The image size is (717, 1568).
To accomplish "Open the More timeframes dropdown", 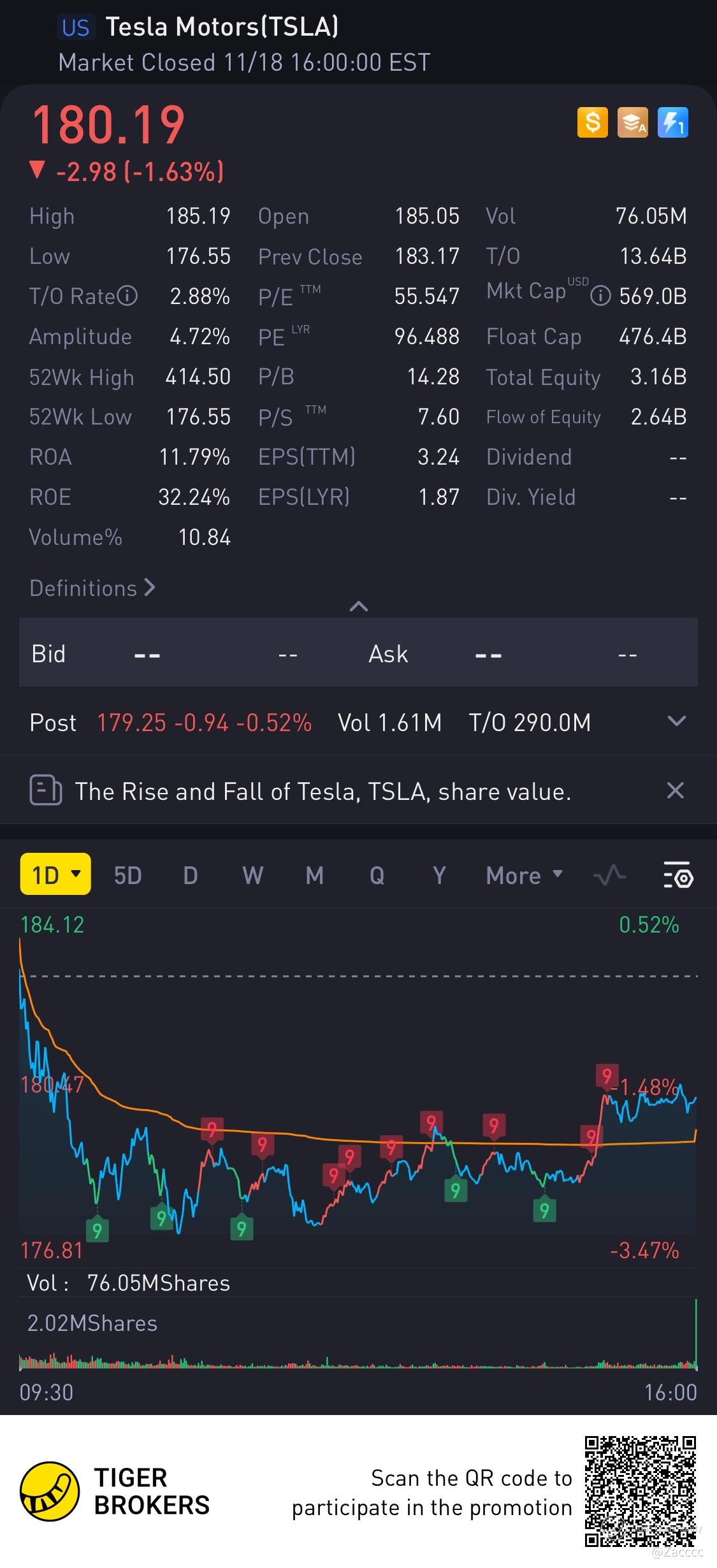I will [x=524, y=876].
